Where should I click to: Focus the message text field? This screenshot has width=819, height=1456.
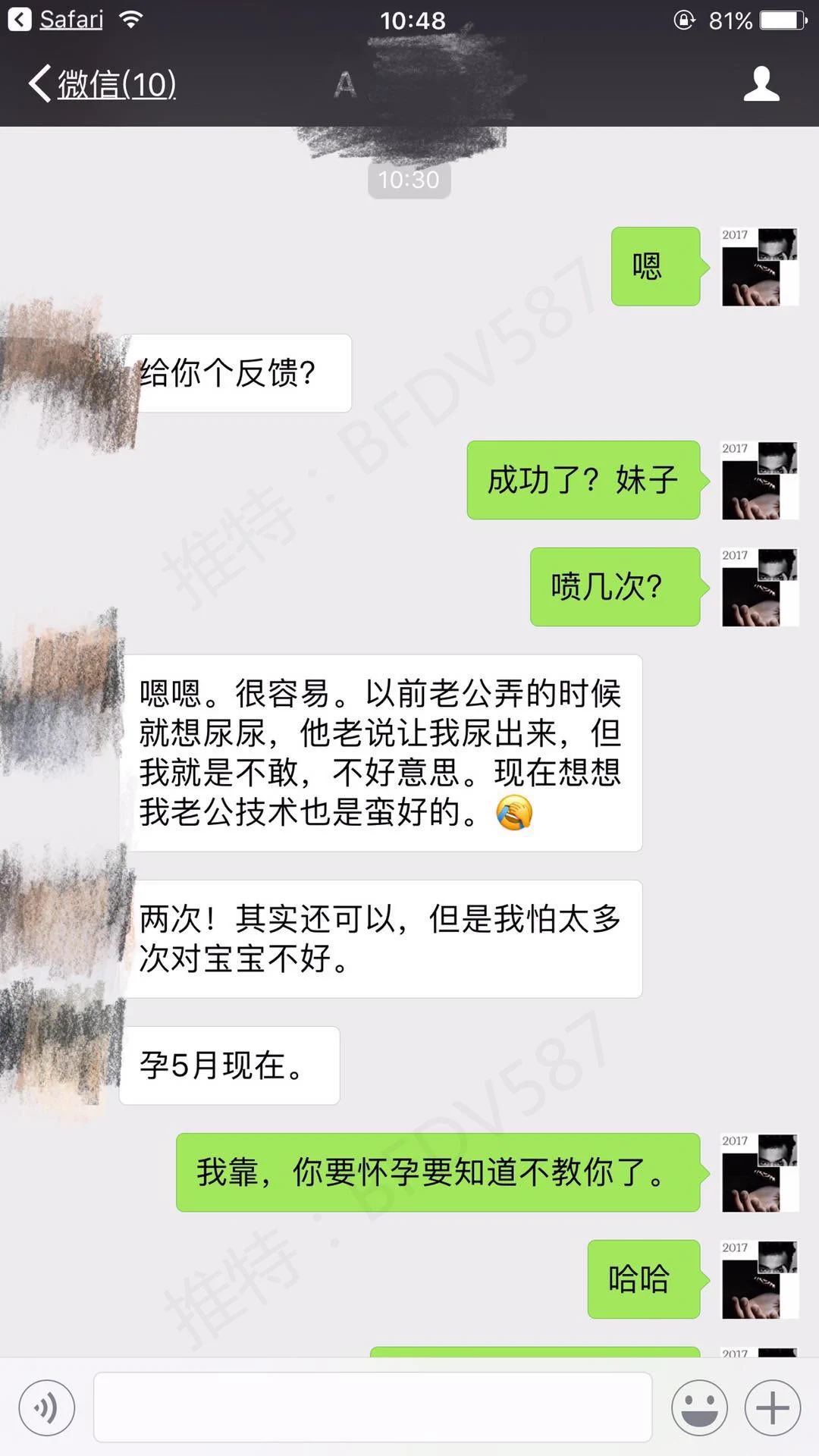[x=372, y=1407]
